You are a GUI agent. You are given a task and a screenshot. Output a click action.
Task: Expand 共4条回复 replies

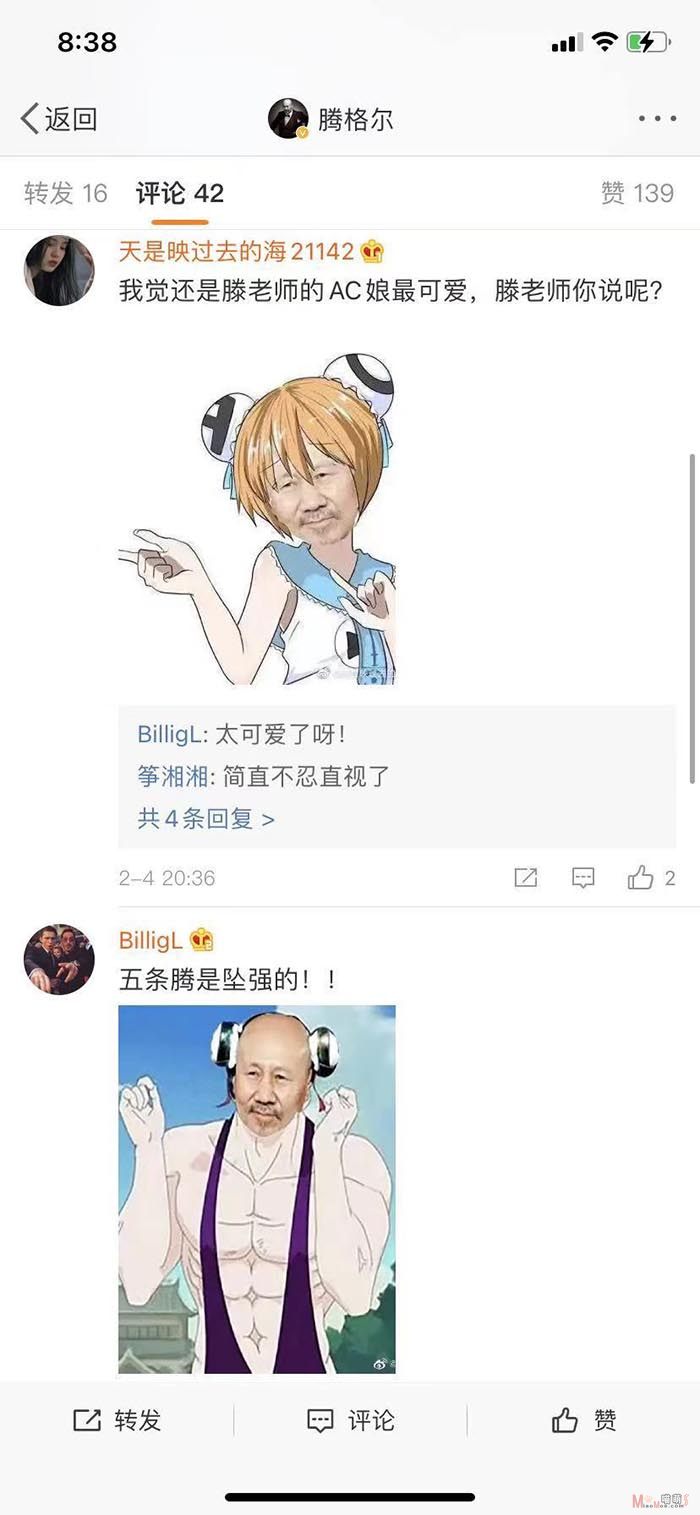(x=206, y=818)
